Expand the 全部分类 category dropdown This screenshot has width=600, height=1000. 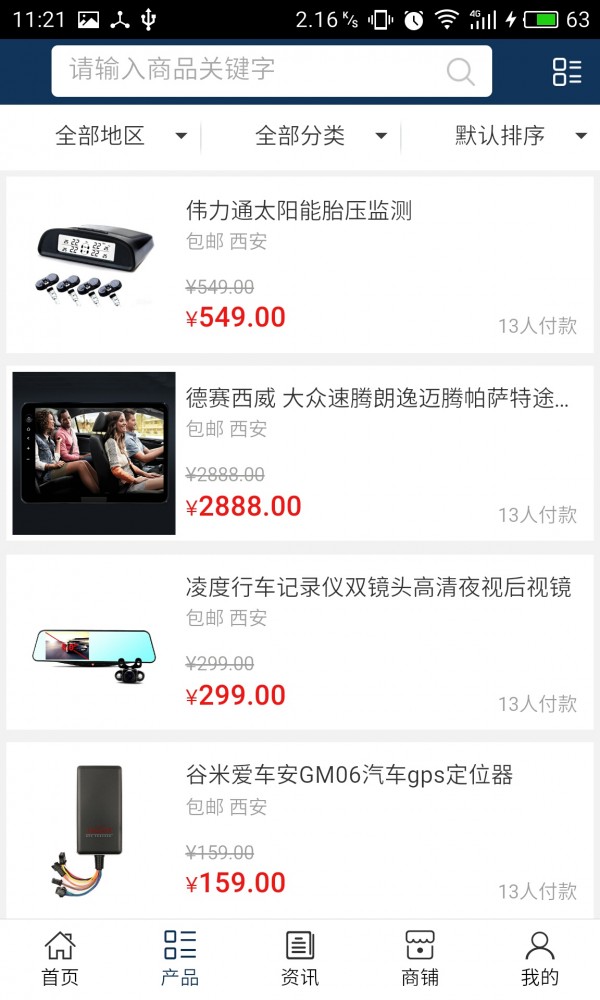point(320,136)
